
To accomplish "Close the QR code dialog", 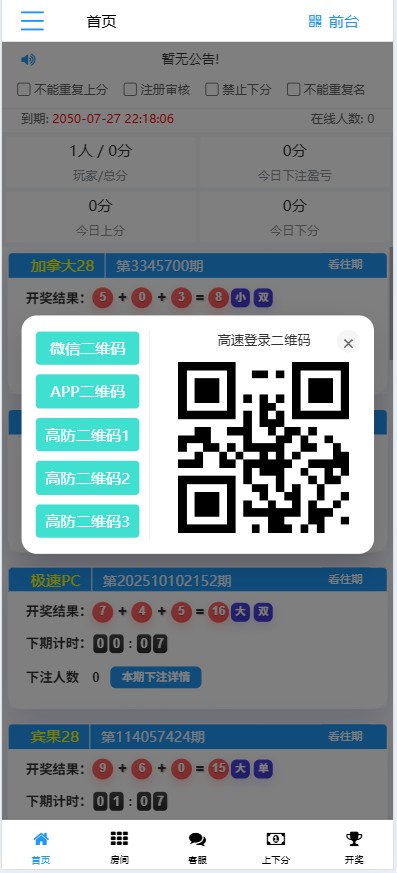I will point(348,343).
